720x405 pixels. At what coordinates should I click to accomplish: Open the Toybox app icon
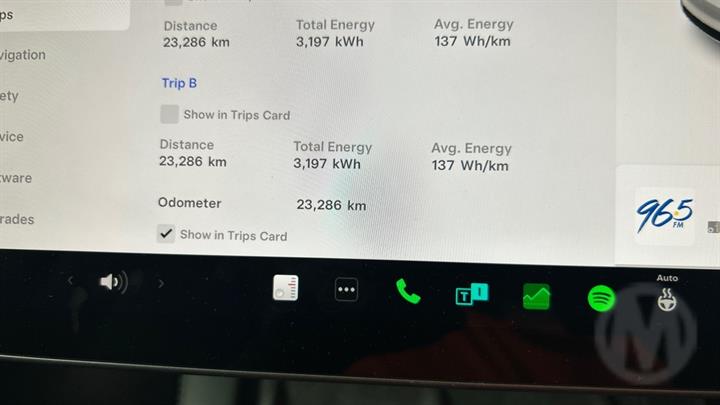pos(472,294)
